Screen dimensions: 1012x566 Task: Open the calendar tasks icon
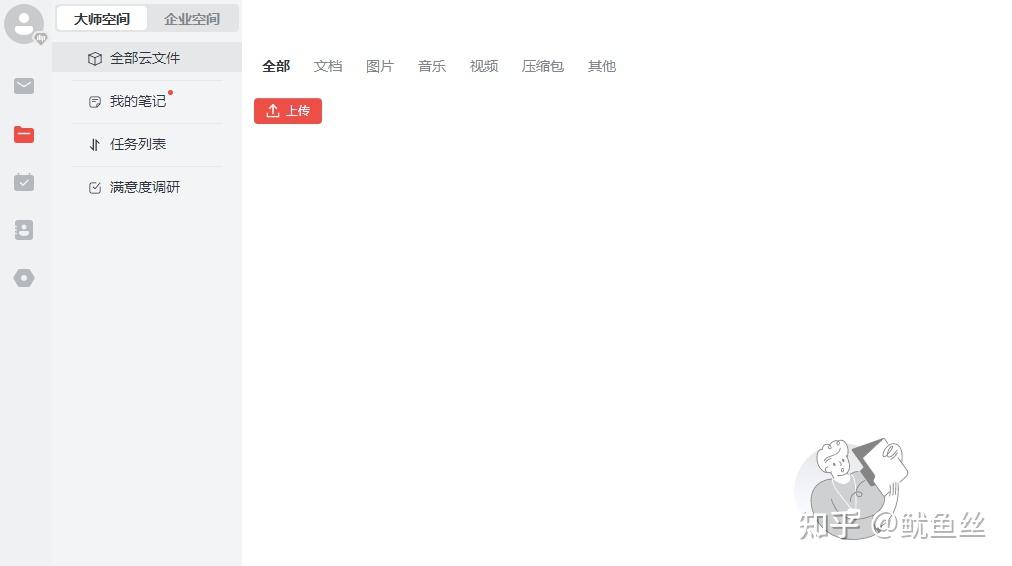24,182
